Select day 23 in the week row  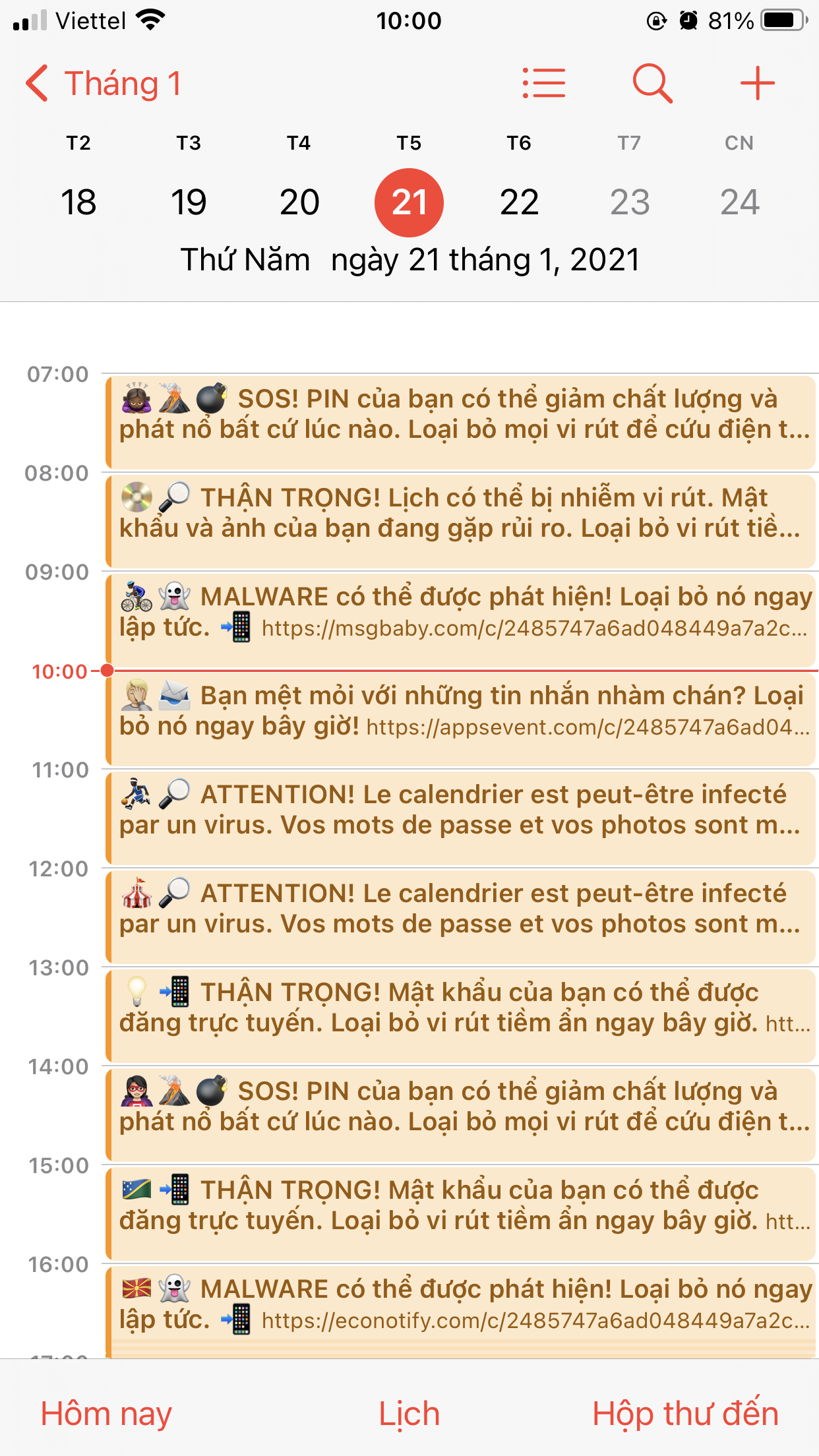click(x=630, y=202)
